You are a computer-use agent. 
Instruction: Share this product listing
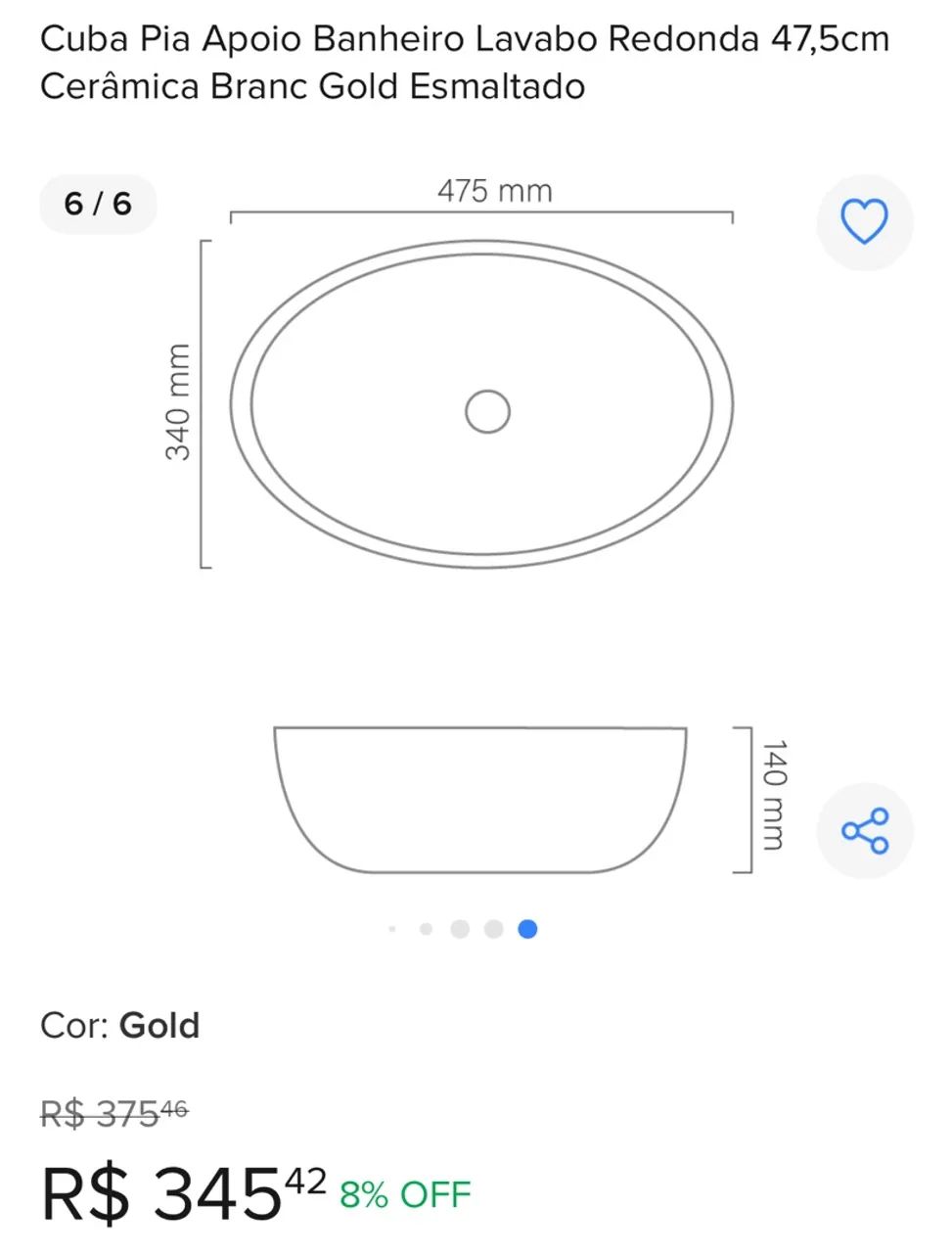pyautogui.click(x=865, y=831)
